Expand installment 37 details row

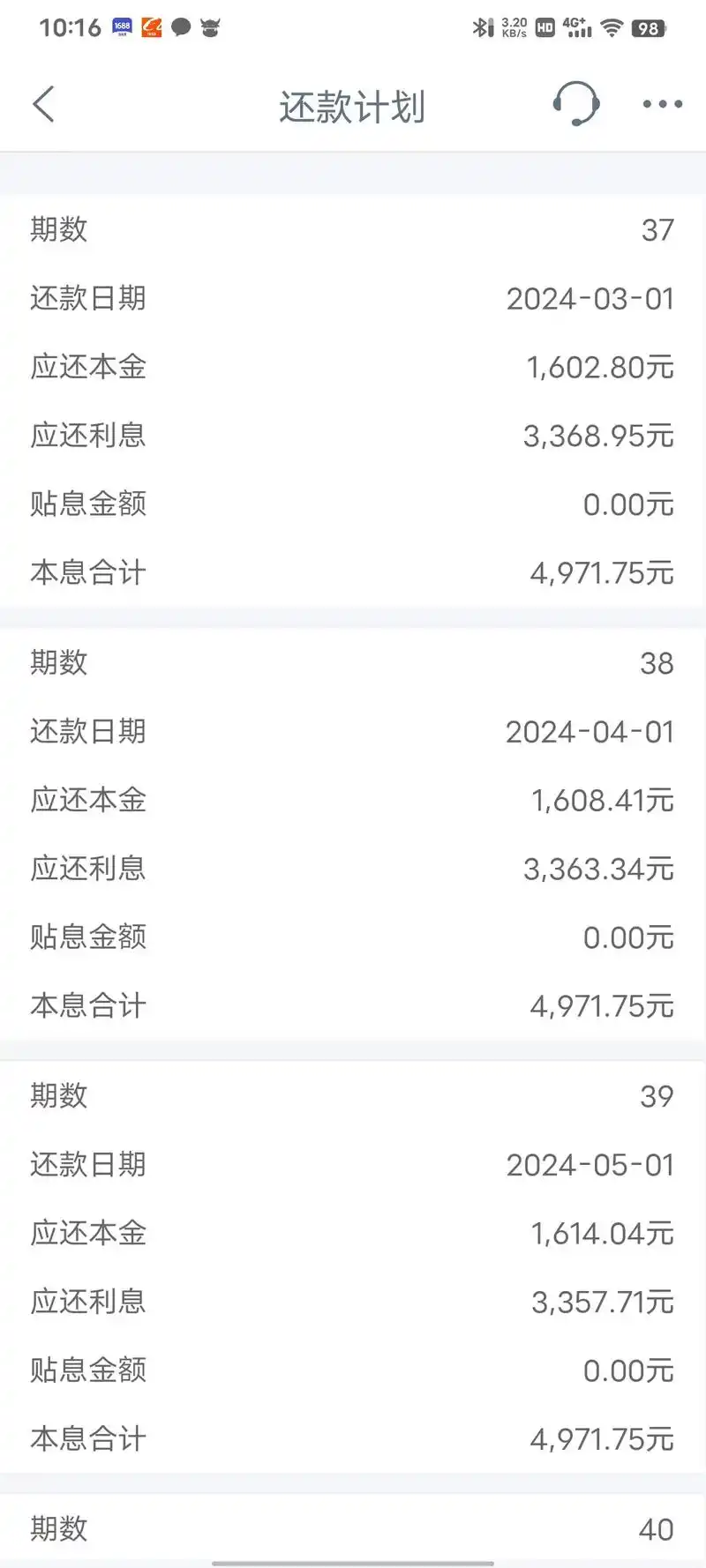(x=353, y=229)
